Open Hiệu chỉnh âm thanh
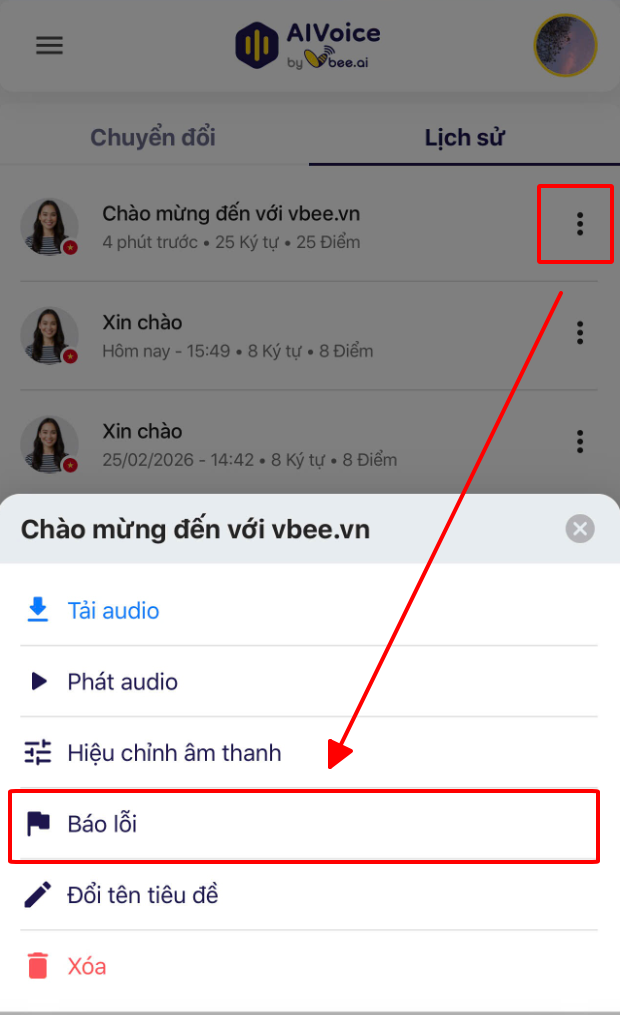620x1015 pixels. [x=174, y=753]
